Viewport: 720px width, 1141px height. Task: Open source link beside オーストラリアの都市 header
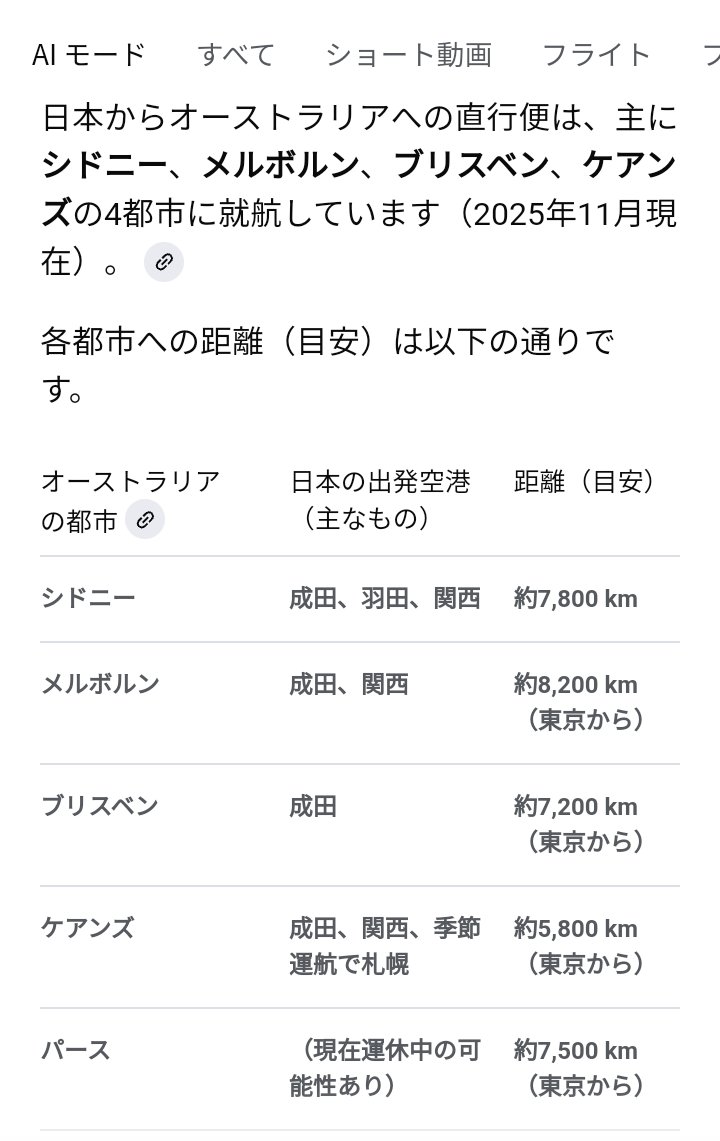tap(145, 520)
